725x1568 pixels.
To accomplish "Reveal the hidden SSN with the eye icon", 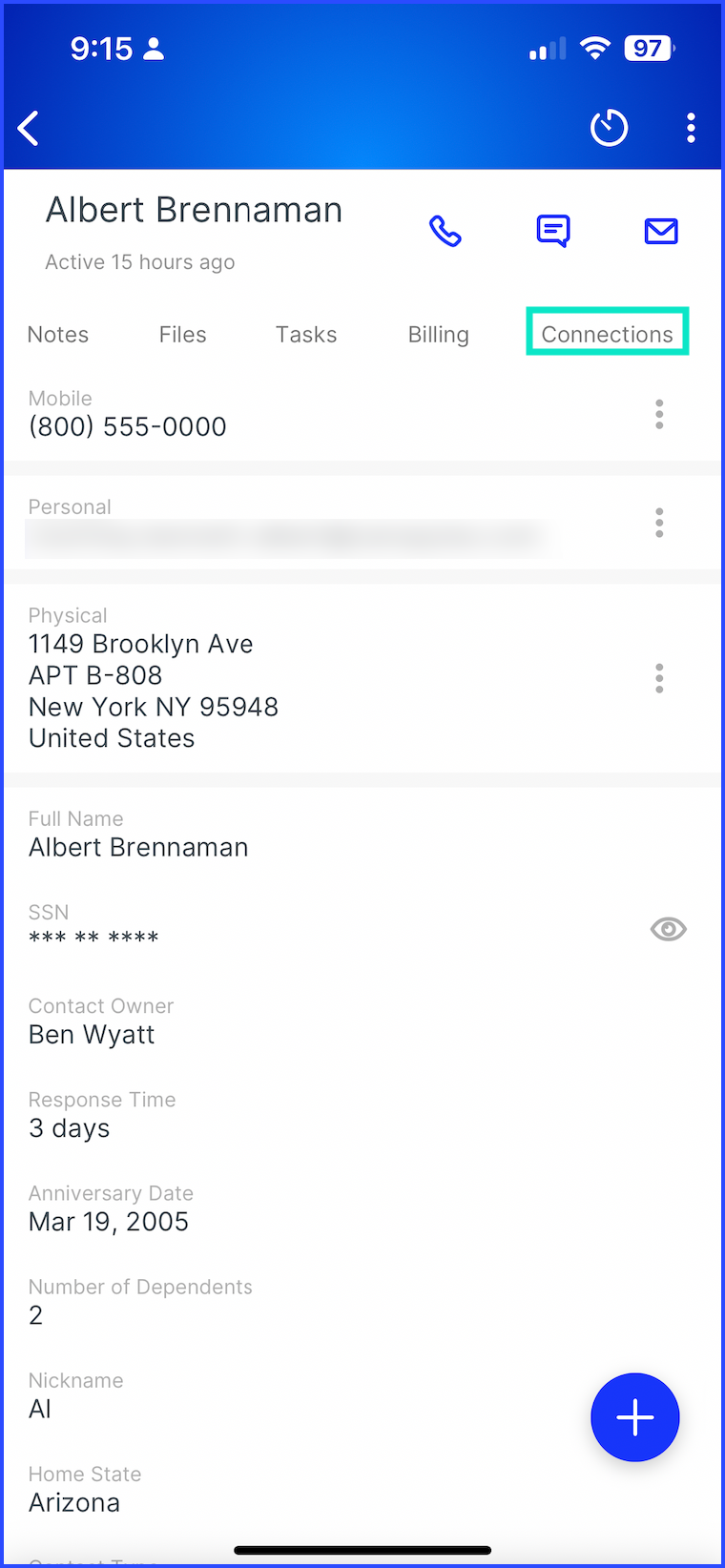I will click(668, 929).
